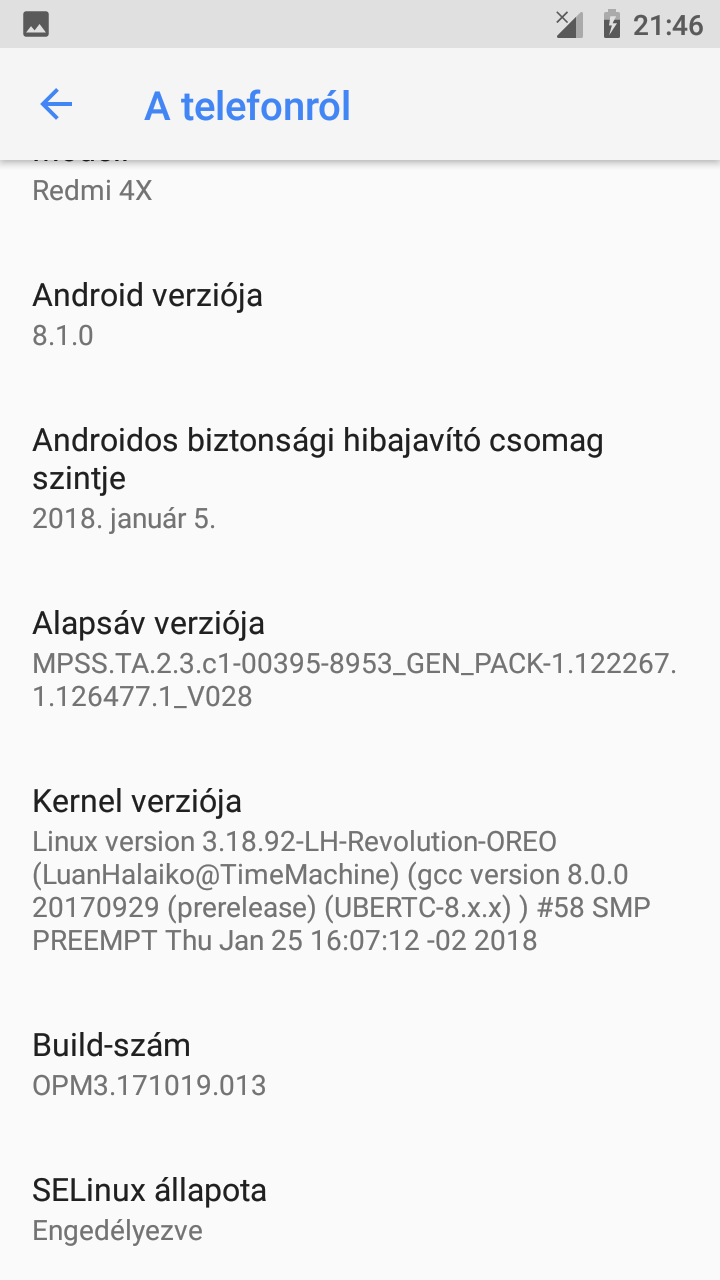720x1280 pixels.
Task: Open Androidos biztonsági hibajavító csomag szintje
Action: click(x=360, y=478)
